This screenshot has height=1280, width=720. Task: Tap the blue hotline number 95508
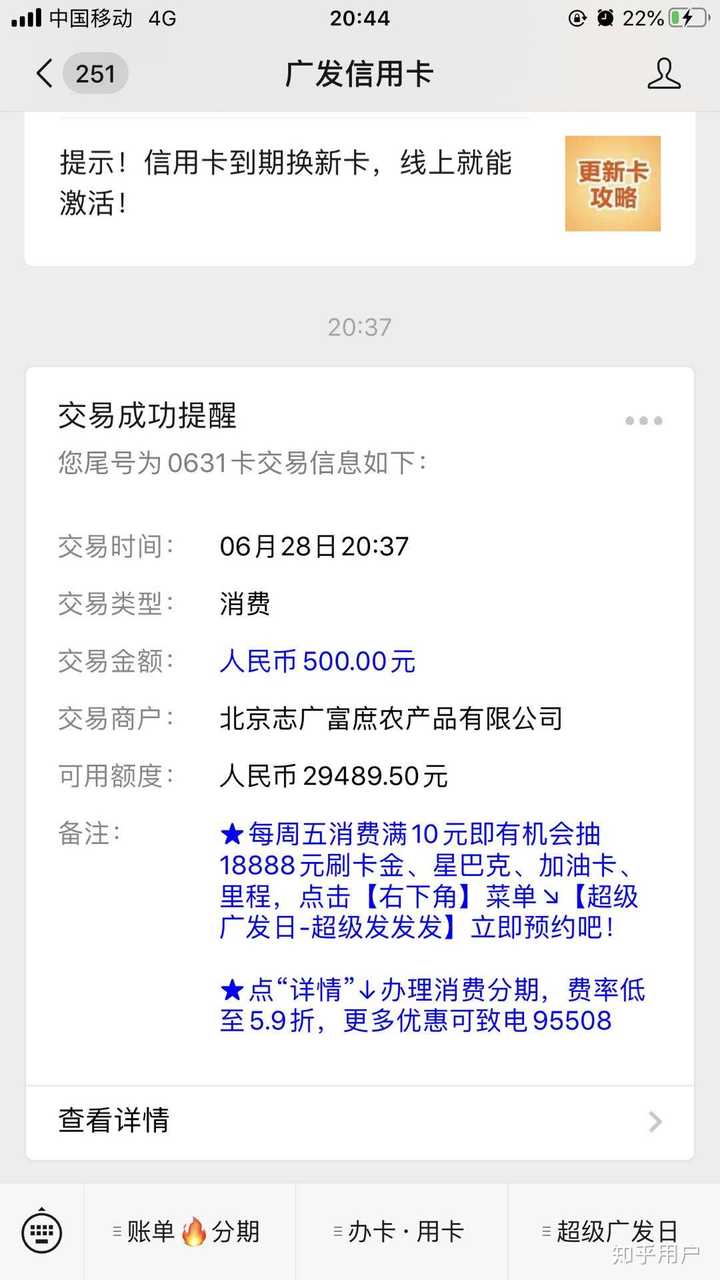click(575, 1019)
